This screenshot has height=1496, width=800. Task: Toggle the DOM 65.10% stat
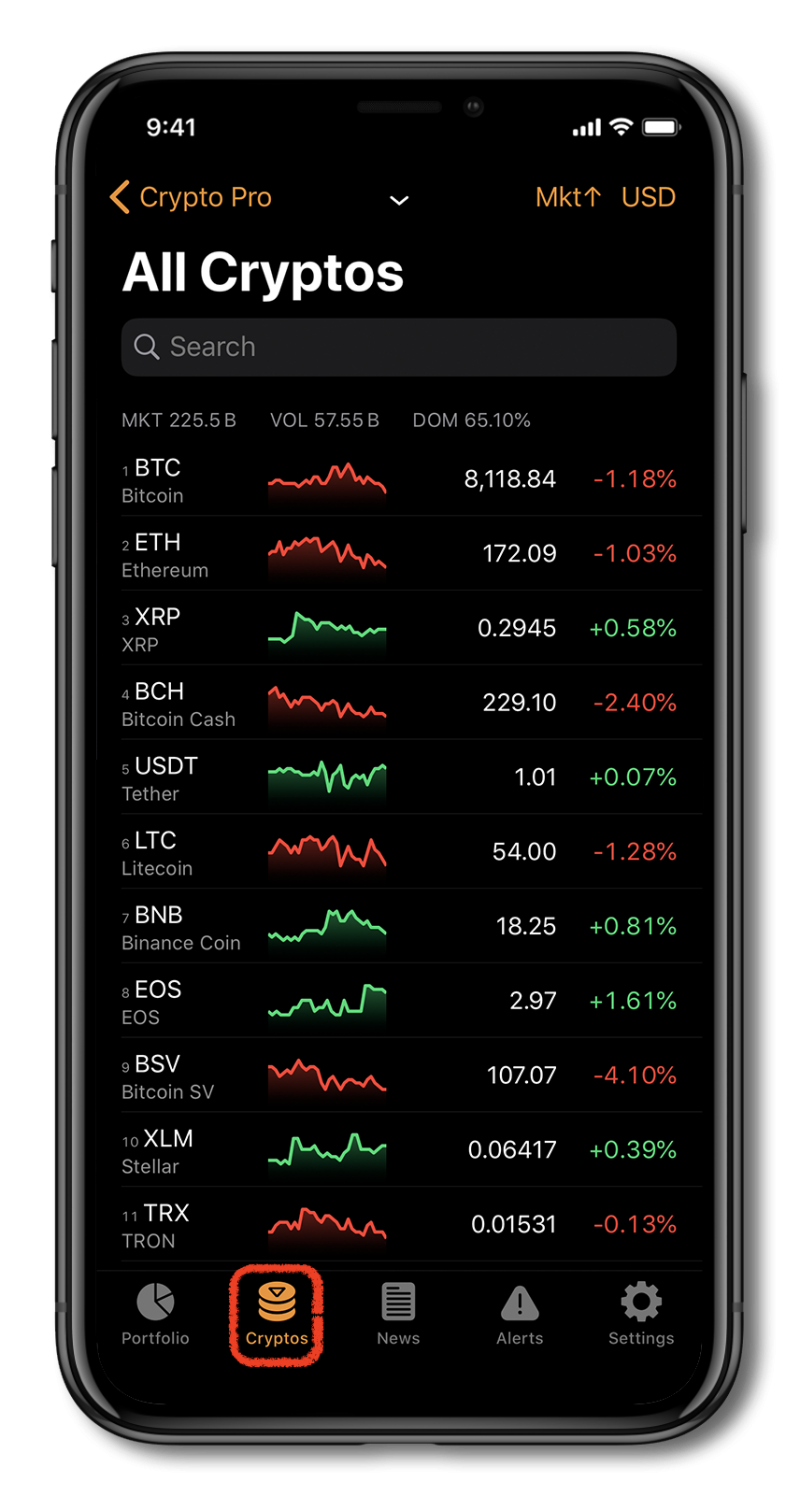pos(471,420)
